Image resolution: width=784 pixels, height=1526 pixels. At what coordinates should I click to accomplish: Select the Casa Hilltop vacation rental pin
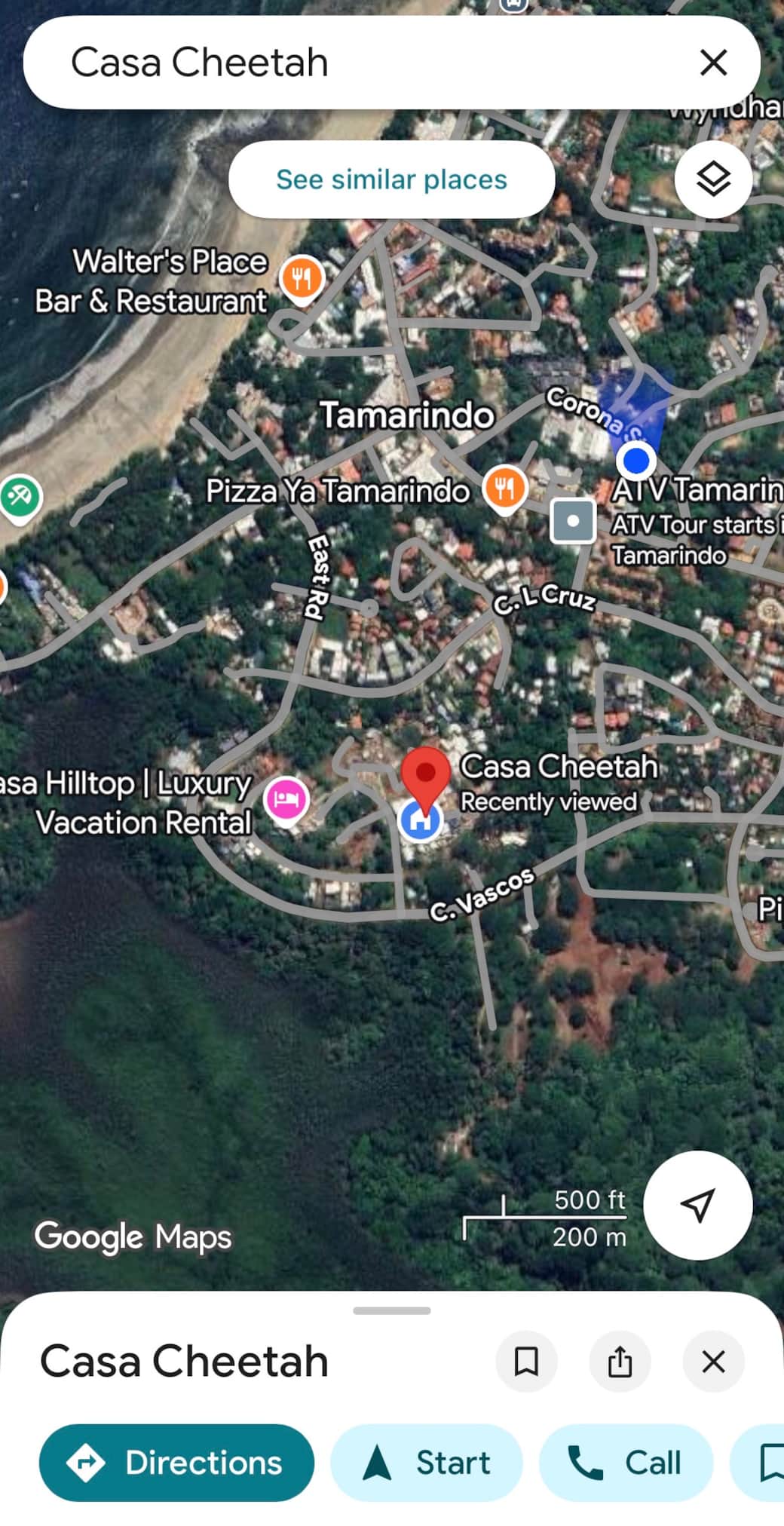click(286, 799)
